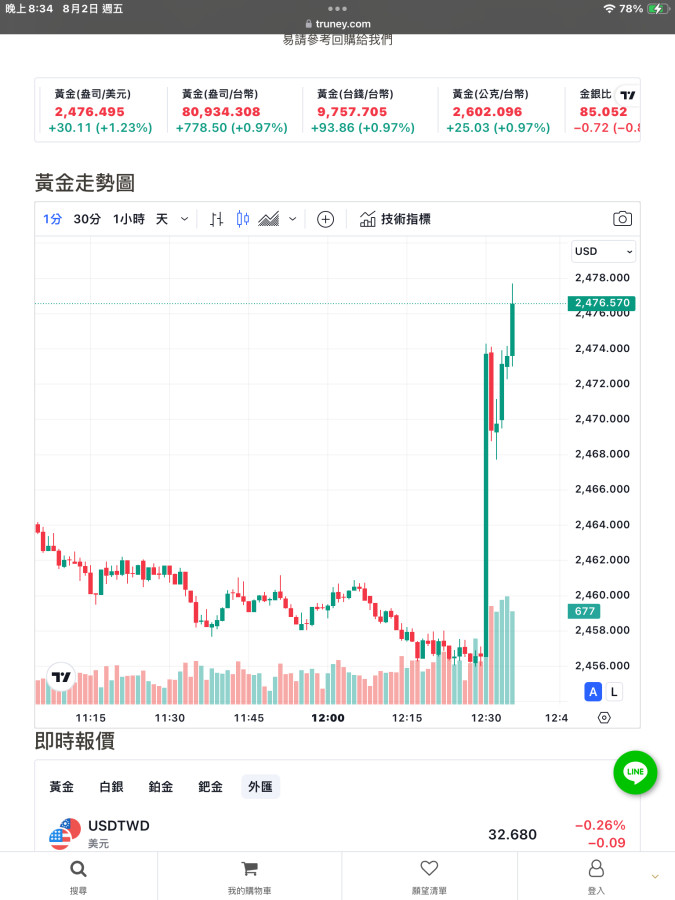
Task: Add a comparison symbol with plus icon
Action: 325,219
